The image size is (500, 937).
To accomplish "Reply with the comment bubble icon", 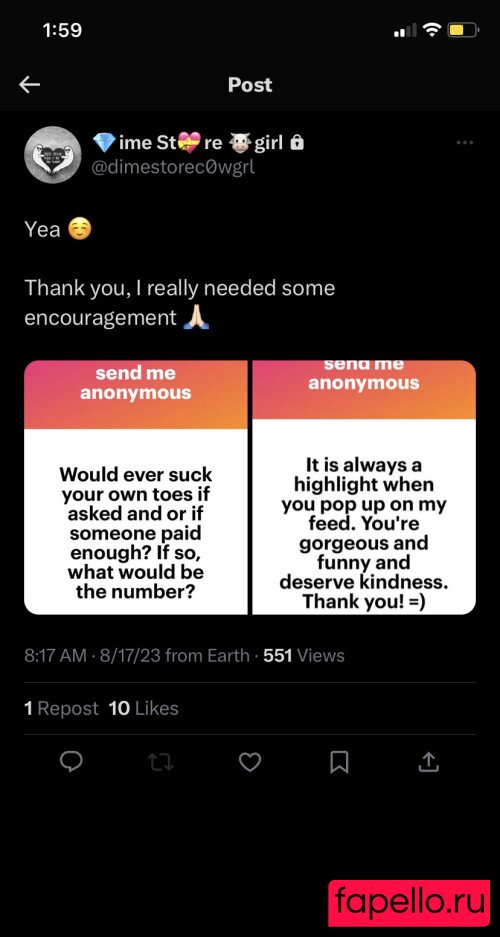I will [x=72, y=761].
